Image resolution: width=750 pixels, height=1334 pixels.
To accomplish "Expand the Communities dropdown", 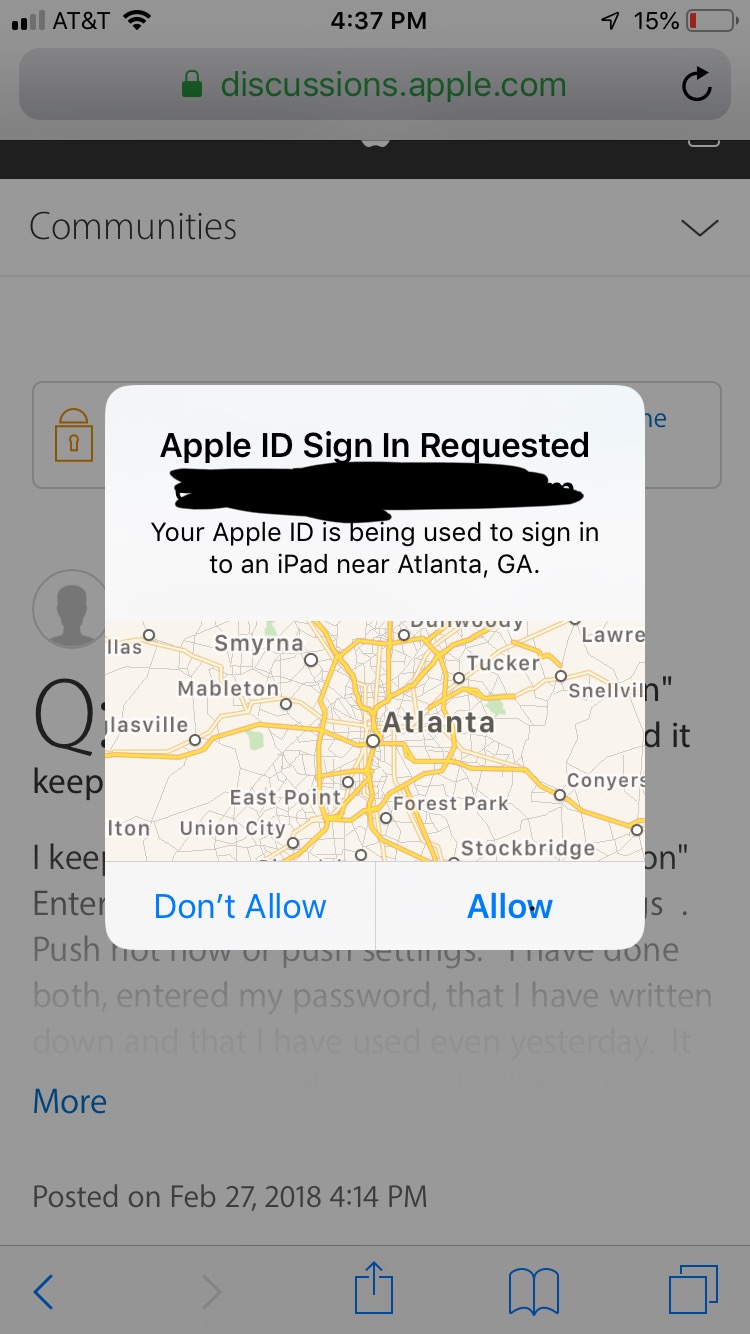I will [699, 227].
